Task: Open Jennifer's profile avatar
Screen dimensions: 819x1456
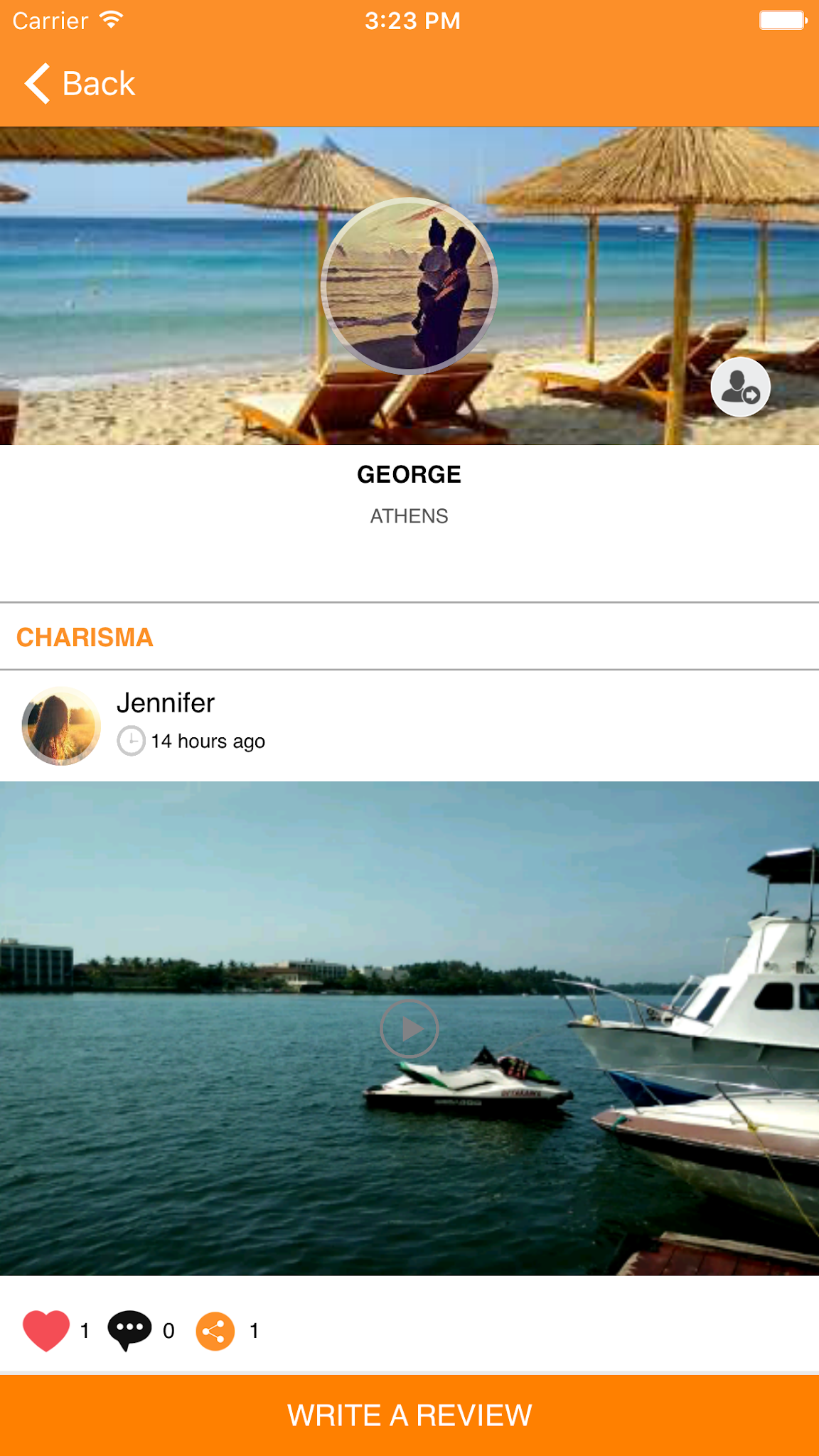Action: pyautogui.click(x=61, y=726)
